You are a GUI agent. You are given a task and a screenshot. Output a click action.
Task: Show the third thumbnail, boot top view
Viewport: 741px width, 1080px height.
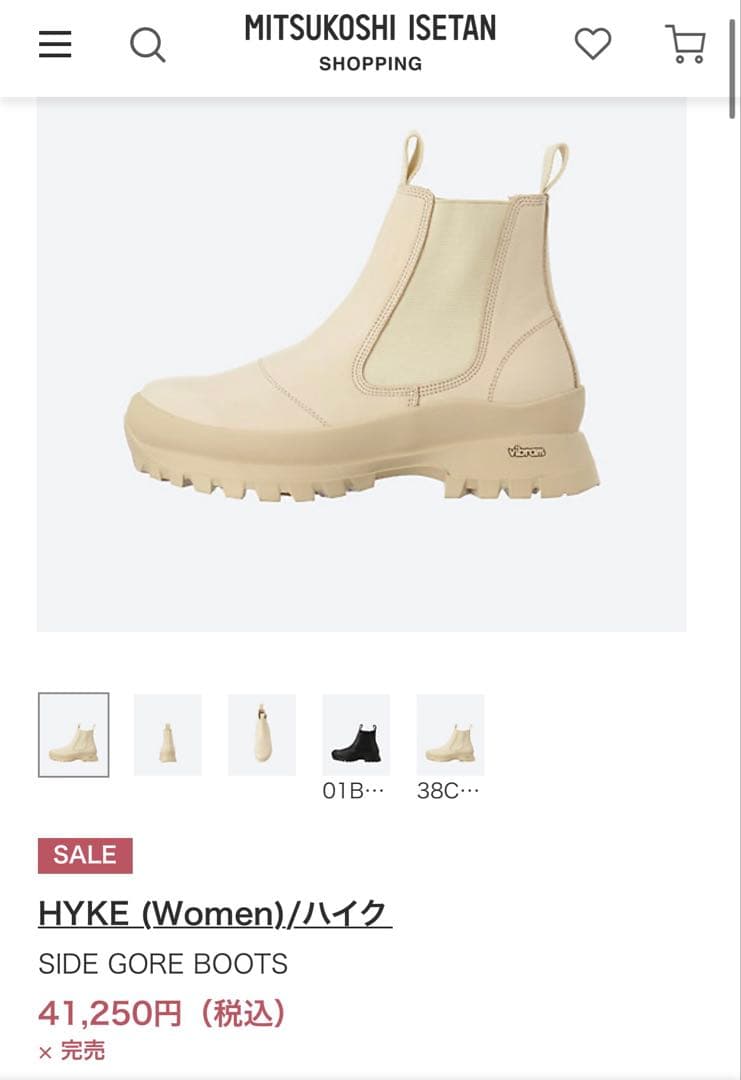[262, 735]
